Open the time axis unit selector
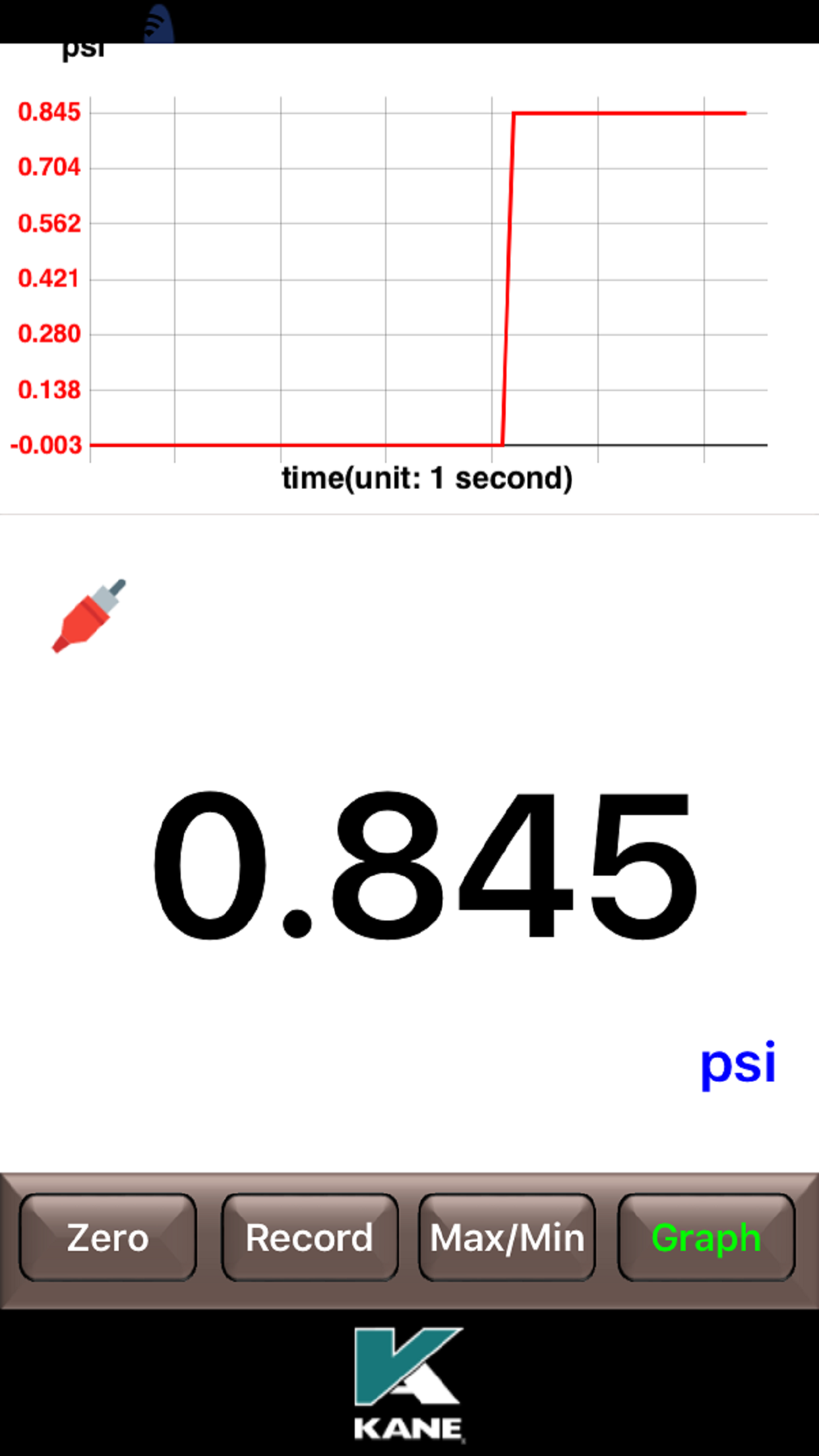Image resolution: width=819 pixels, height=1456 pixels. [x=427, y=476]
